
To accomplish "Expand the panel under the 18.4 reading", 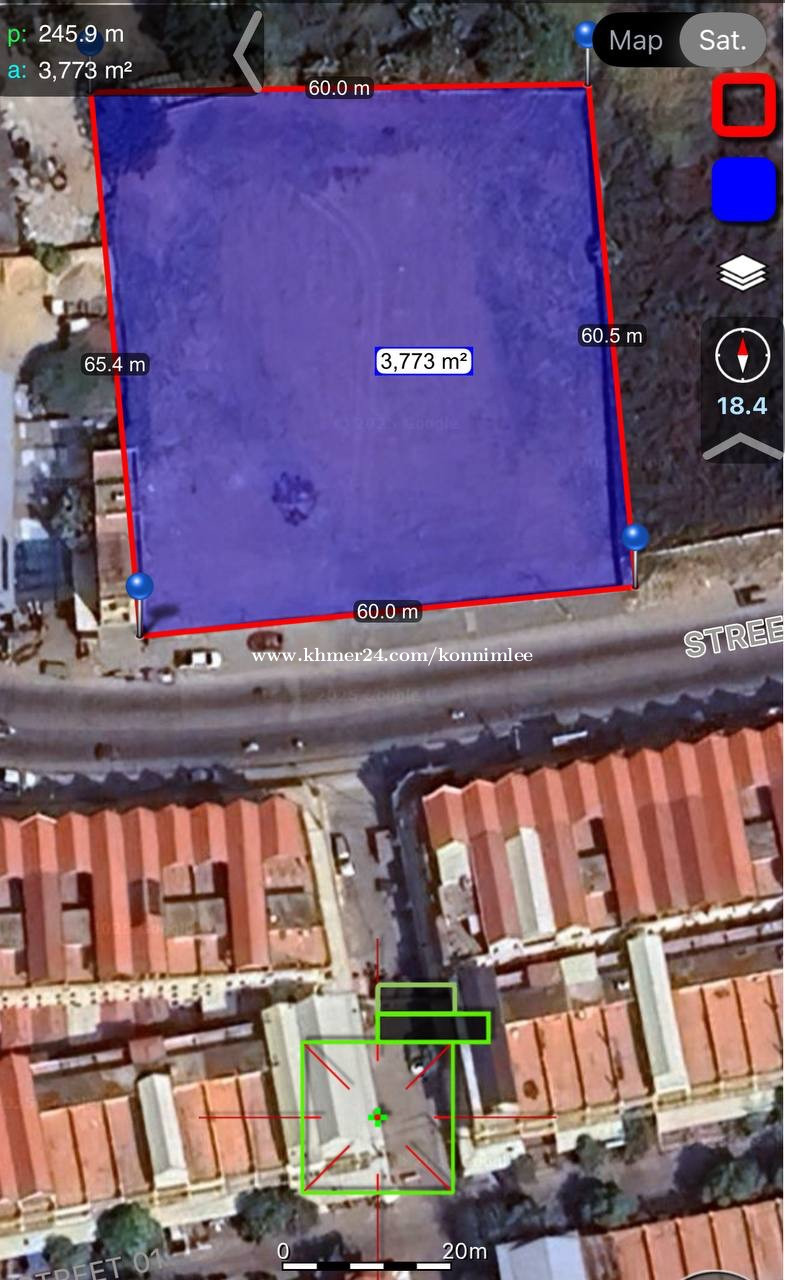I will [x=743, y=447].
